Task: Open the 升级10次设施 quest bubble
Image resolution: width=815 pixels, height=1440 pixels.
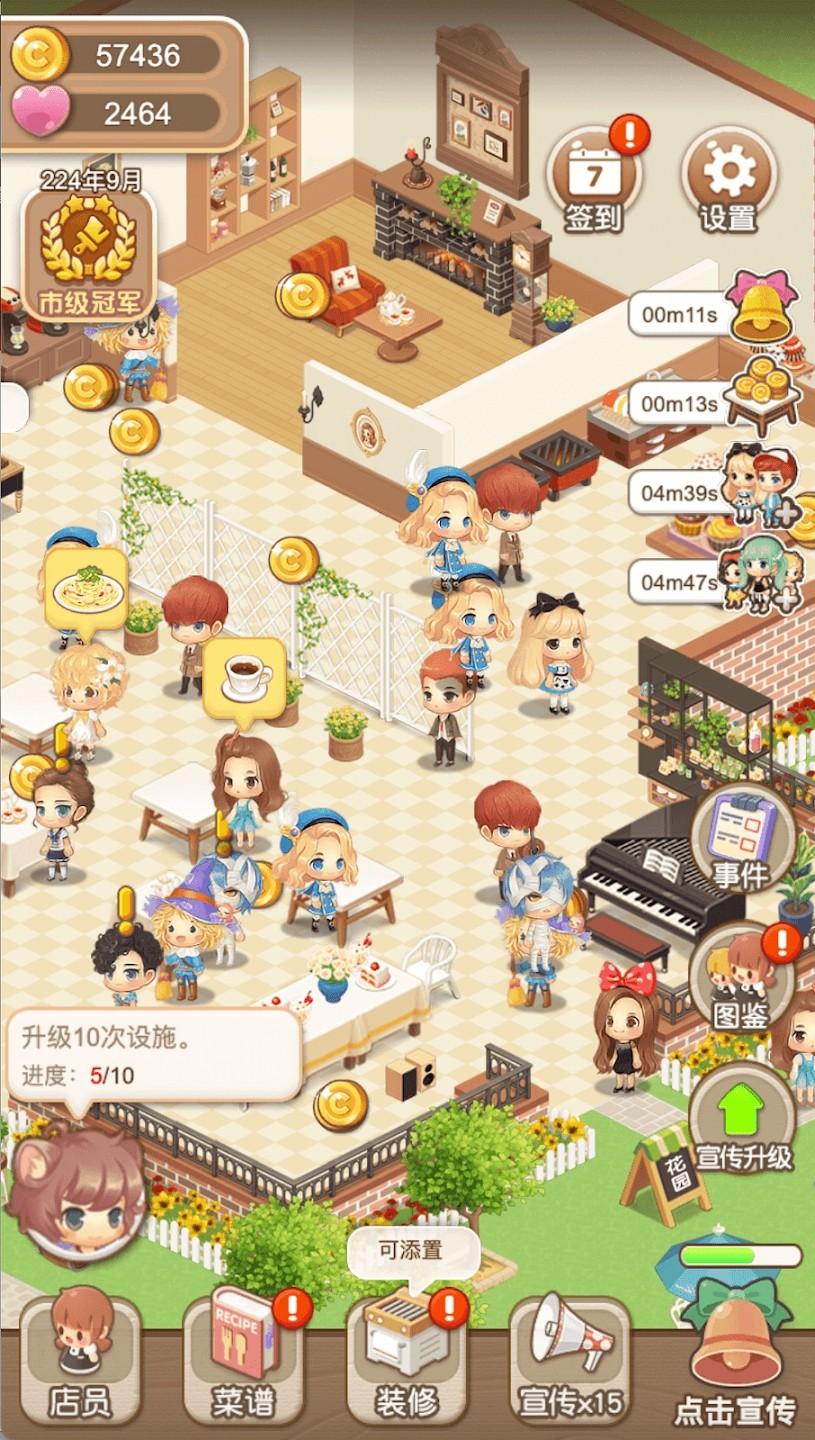Action: 155,1055
